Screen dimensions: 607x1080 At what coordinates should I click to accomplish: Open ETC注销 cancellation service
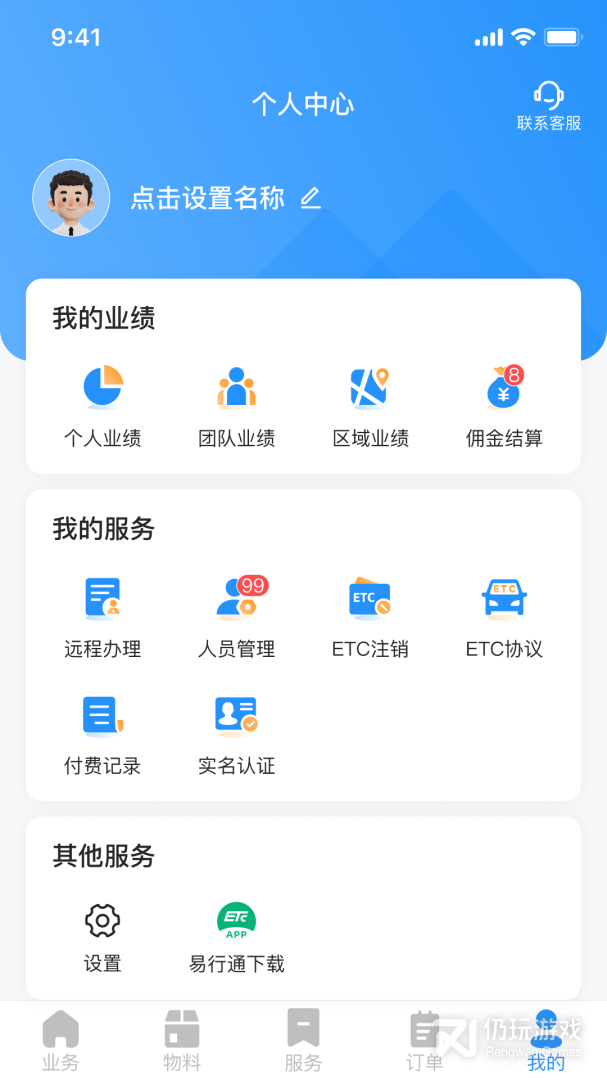(370, 616)
